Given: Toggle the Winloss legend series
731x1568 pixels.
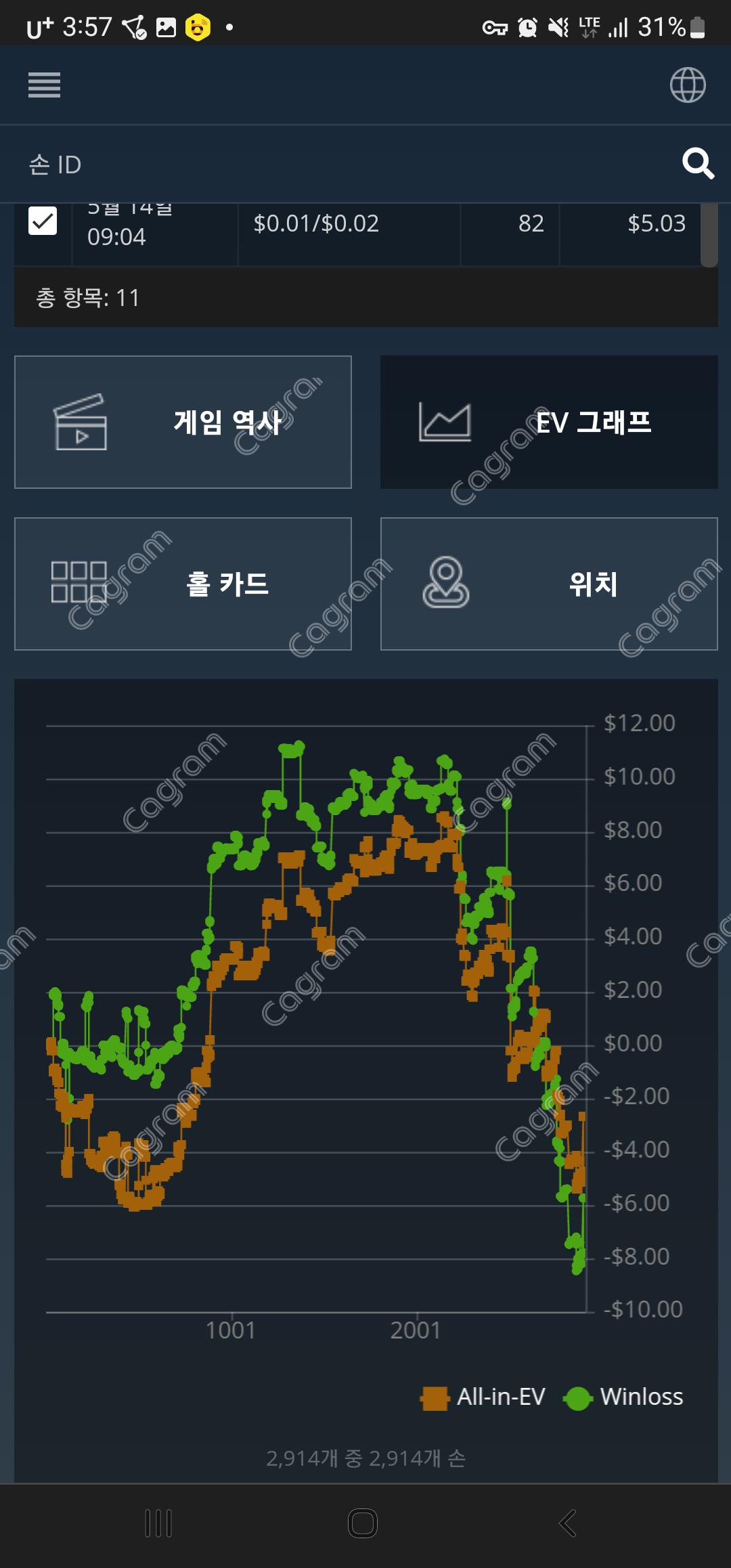Looking at the screenshot, I should pyautogui.click(x=624, y=1397).
